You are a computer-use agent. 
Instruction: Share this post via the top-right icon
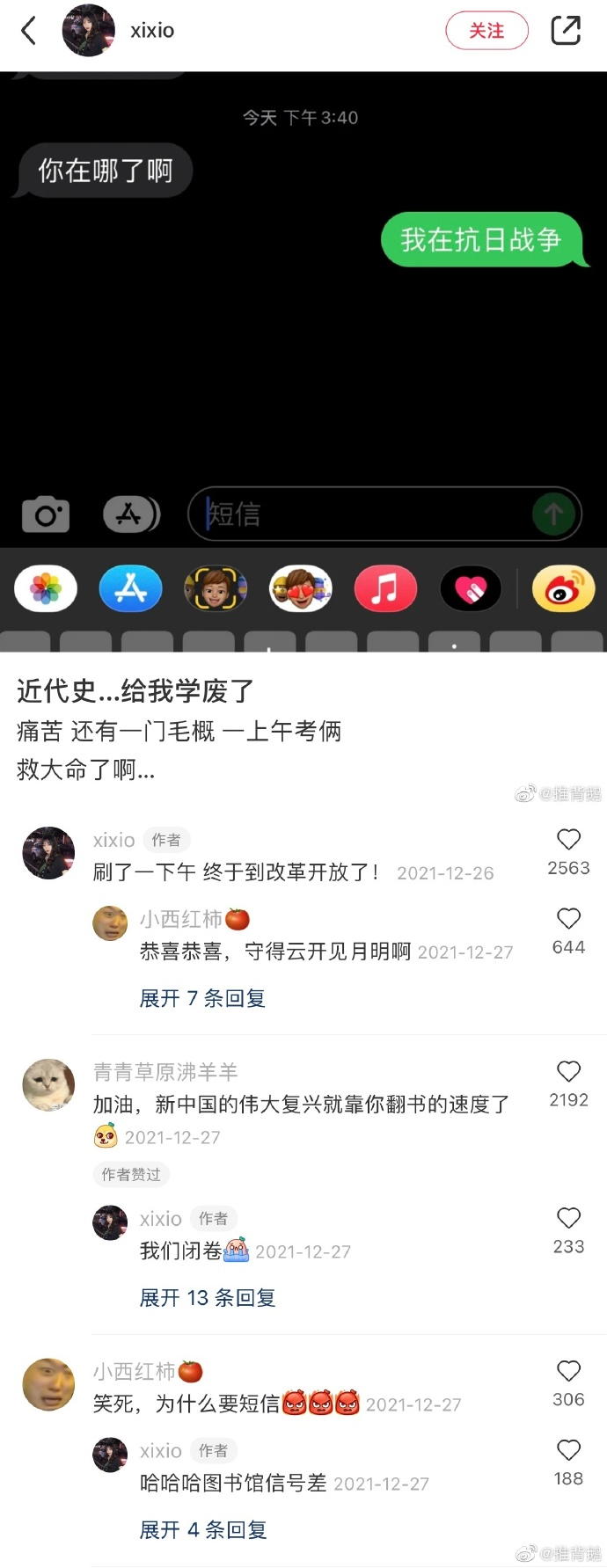(x=565, y=31)
